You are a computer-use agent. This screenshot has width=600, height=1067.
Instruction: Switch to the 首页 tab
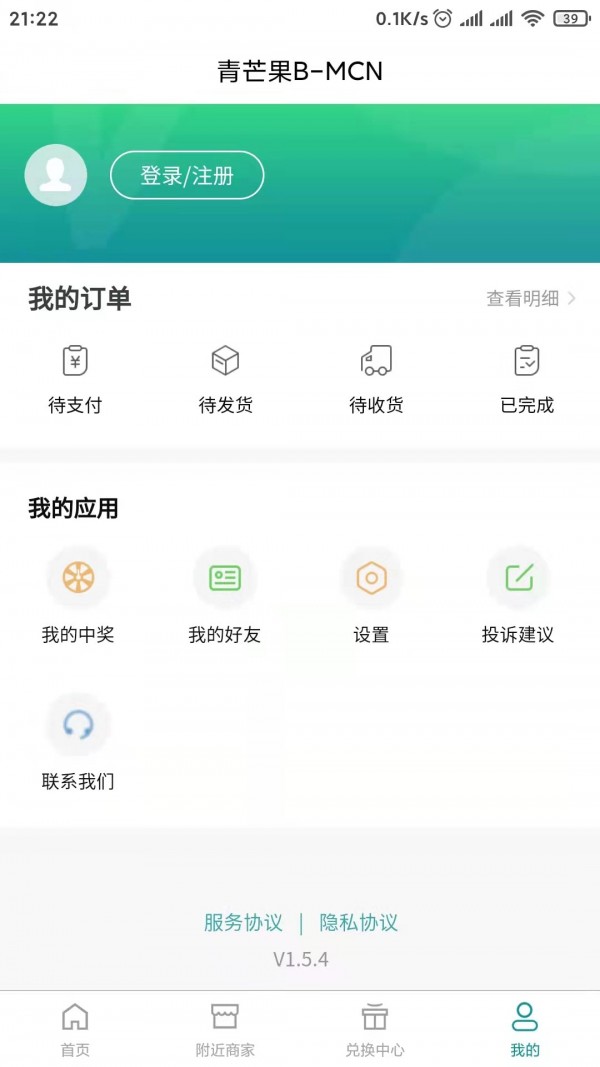pyautogui.click(x=75, y=1029)
